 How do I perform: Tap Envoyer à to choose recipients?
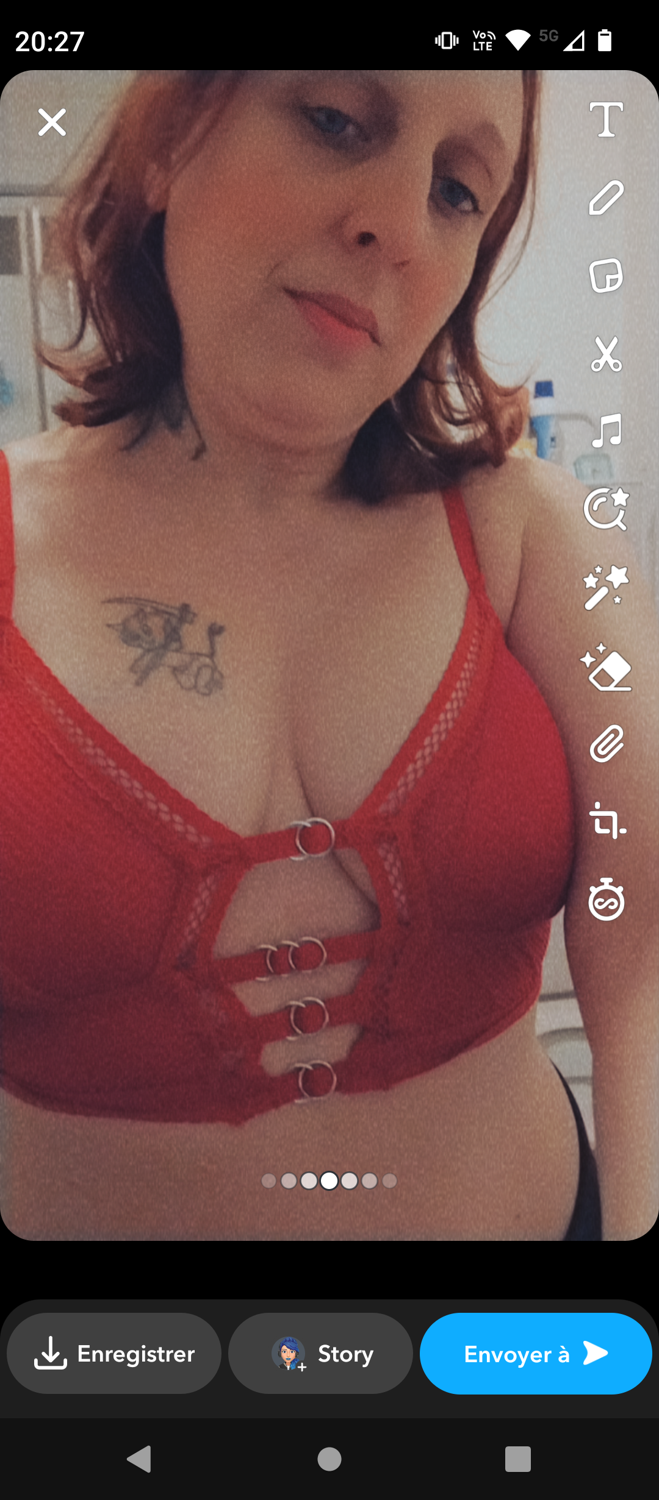[536, 1354]
